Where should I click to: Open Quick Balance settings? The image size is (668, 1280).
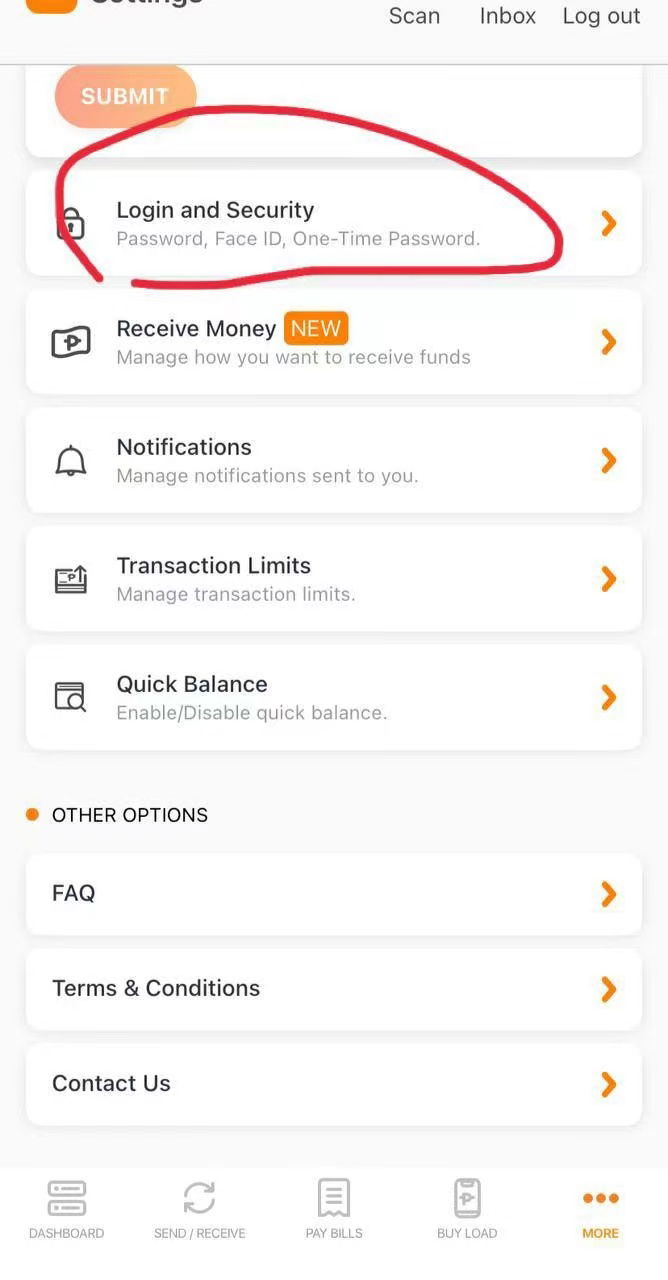[333, 697]
